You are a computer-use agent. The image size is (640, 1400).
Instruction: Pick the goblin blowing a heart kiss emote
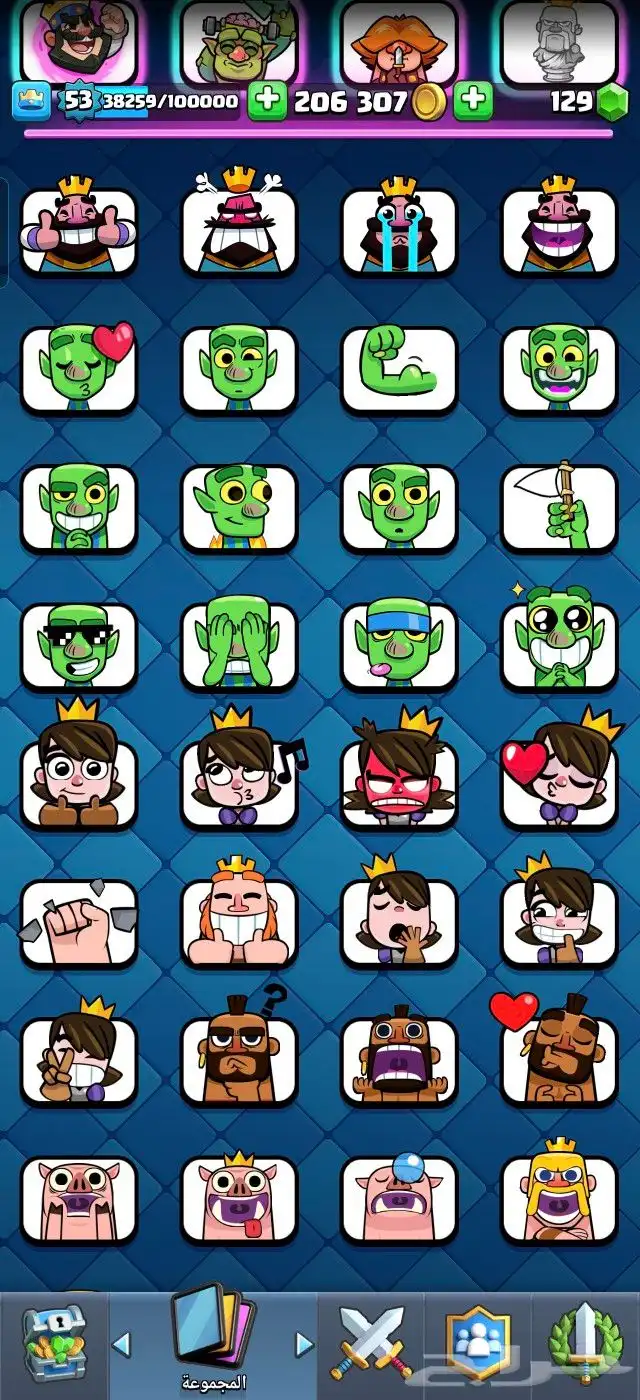click(78, 370)
